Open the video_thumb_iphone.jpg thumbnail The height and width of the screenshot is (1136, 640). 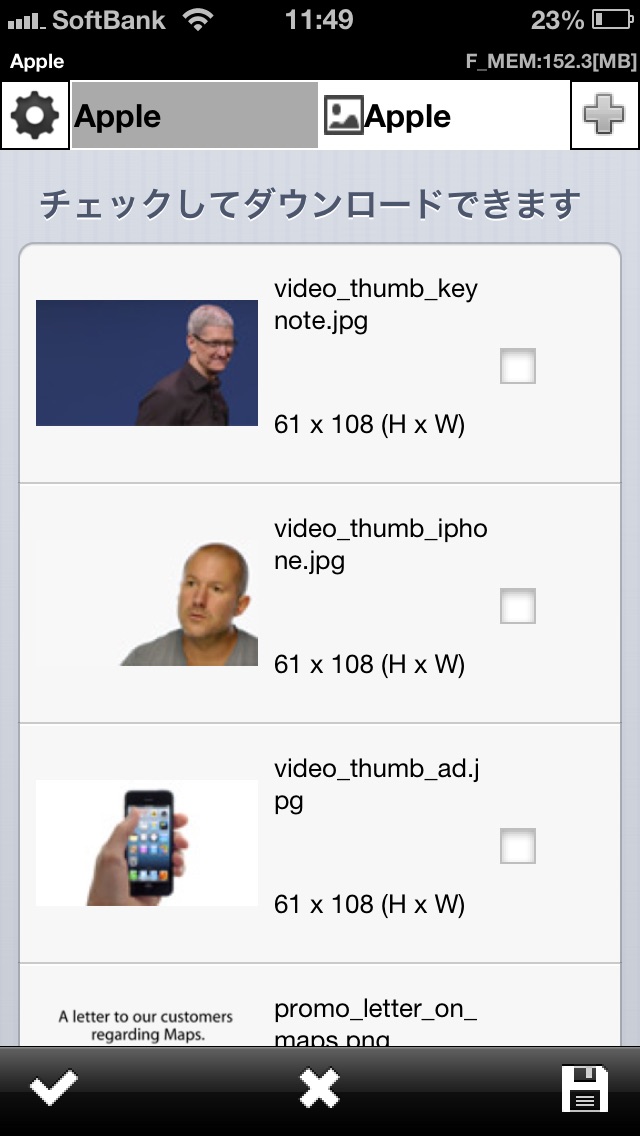tap(147, 603)
